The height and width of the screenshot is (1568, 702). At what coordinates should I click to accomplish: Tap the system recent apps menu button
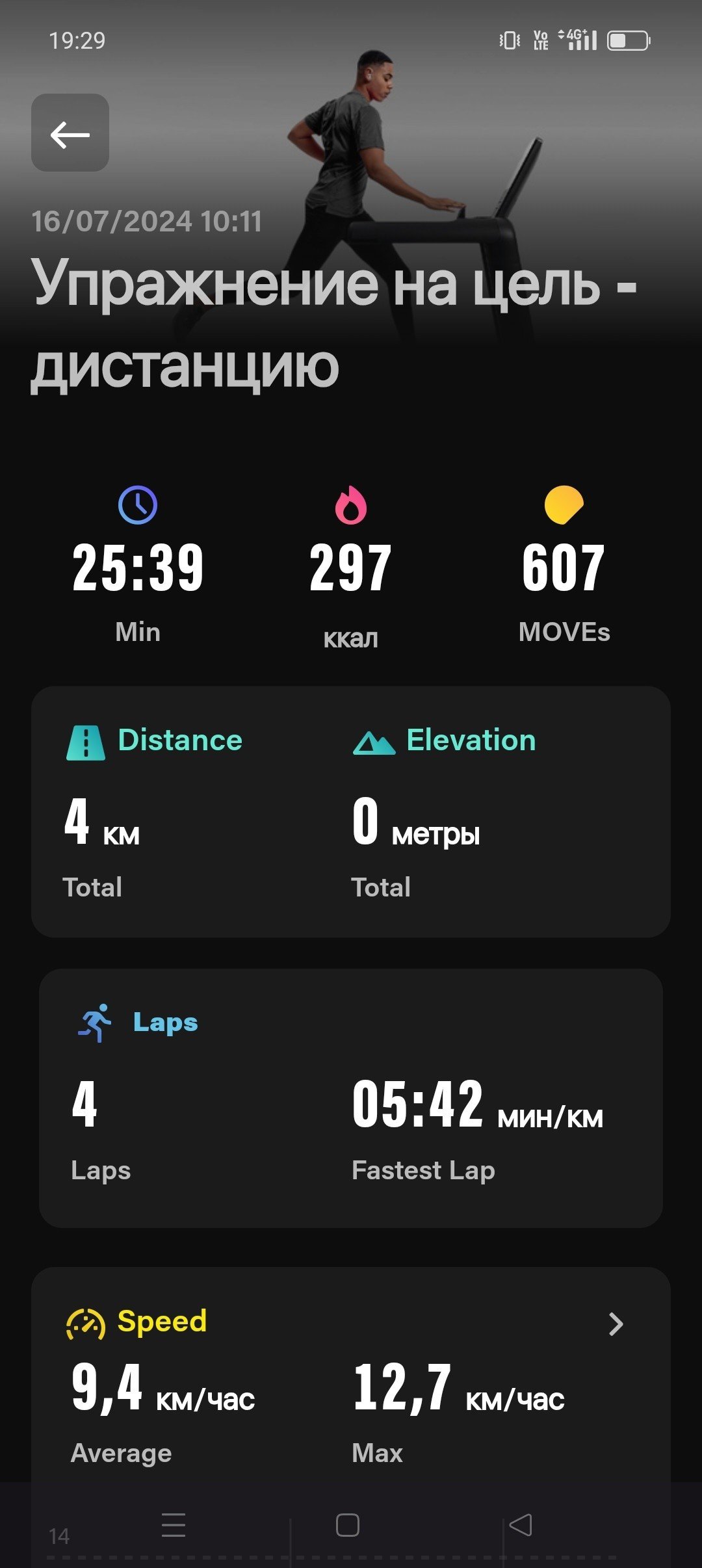(174, 1525)
